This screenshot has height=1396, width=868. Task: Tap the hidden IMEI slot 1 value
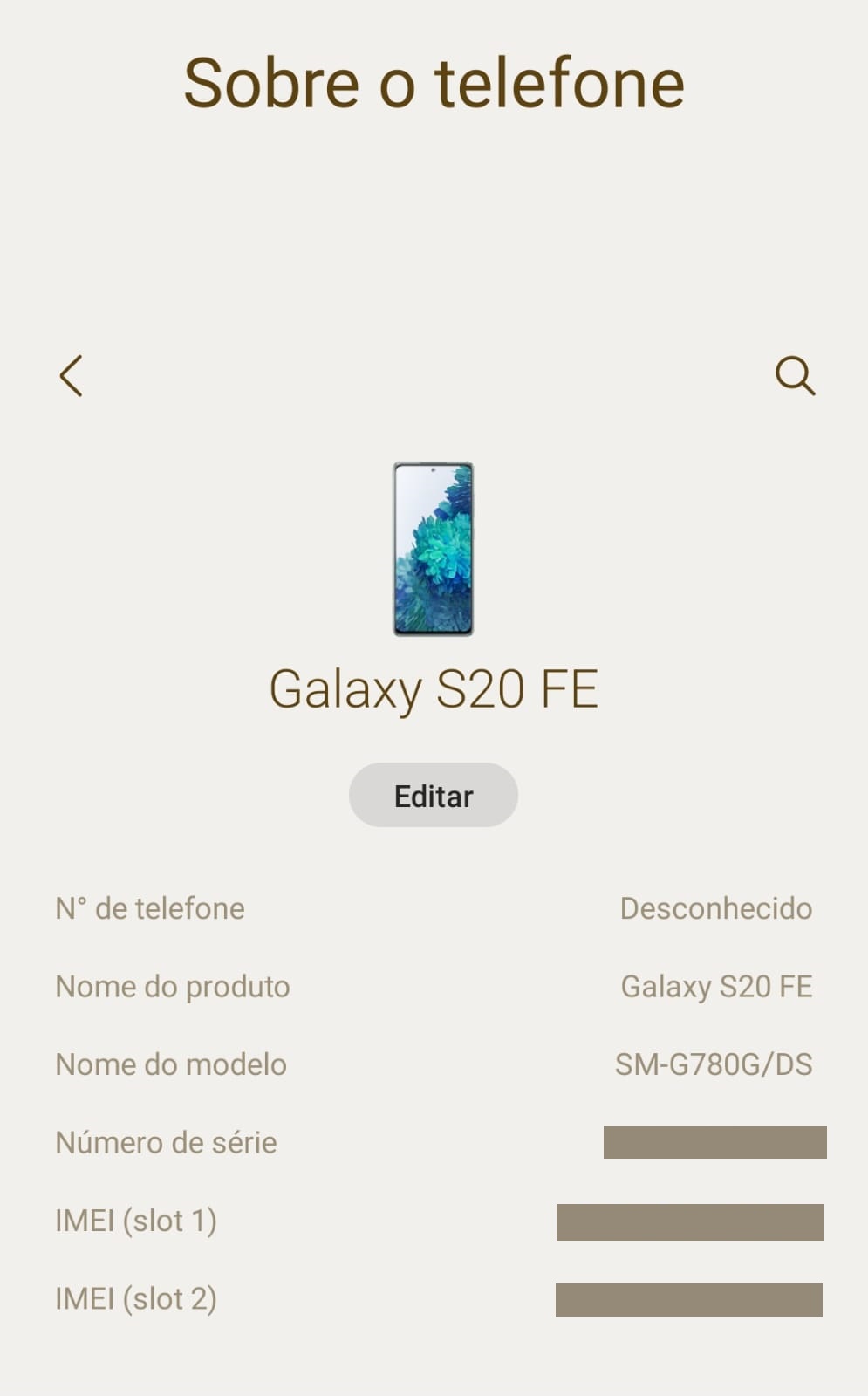(x=689, y=1221)
